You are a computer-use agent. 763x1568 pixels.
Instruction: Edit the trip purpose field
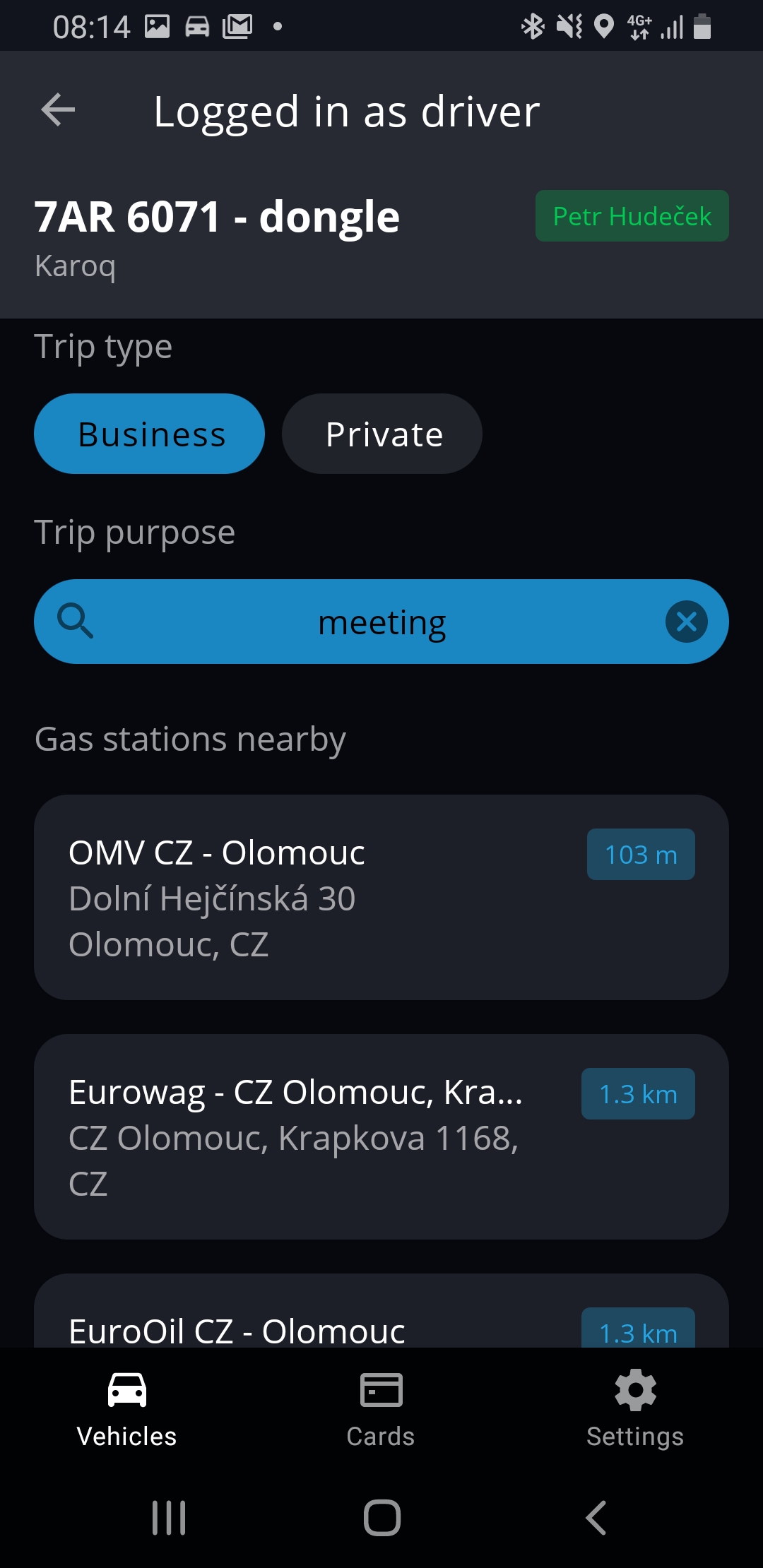pos(381,622)
